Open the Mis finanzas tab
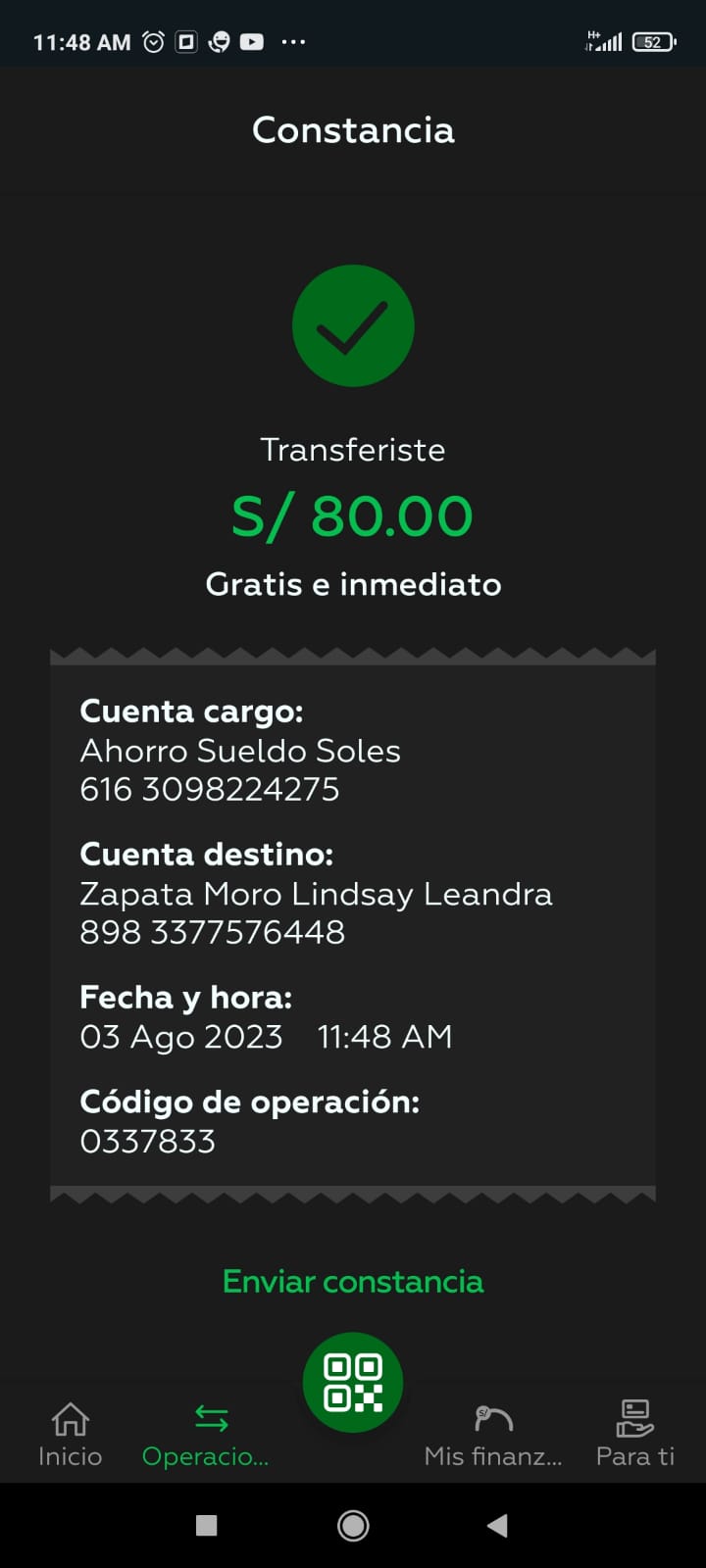706x1568 pixels. [493, 1435]
